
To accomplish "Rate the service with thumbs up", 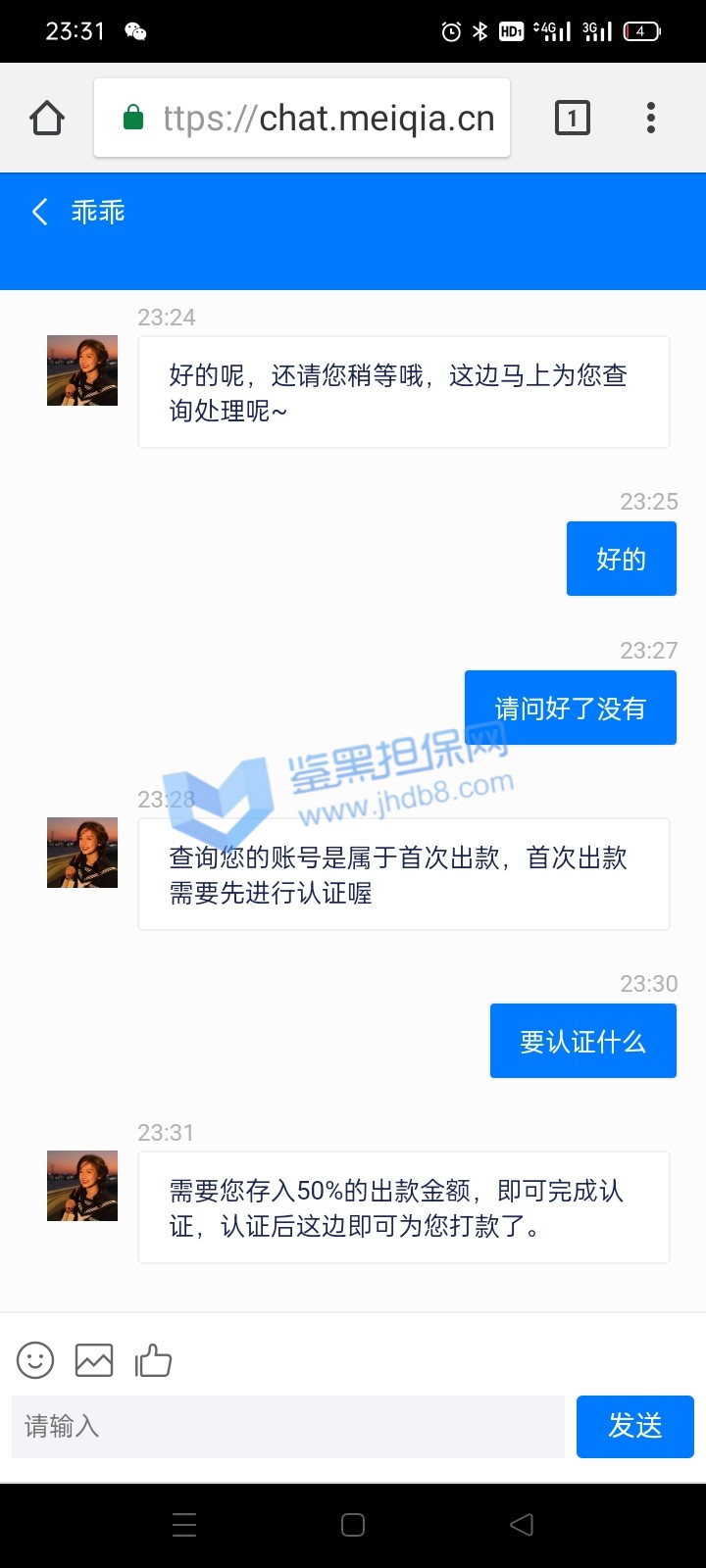I will (x=153, y=1360).
